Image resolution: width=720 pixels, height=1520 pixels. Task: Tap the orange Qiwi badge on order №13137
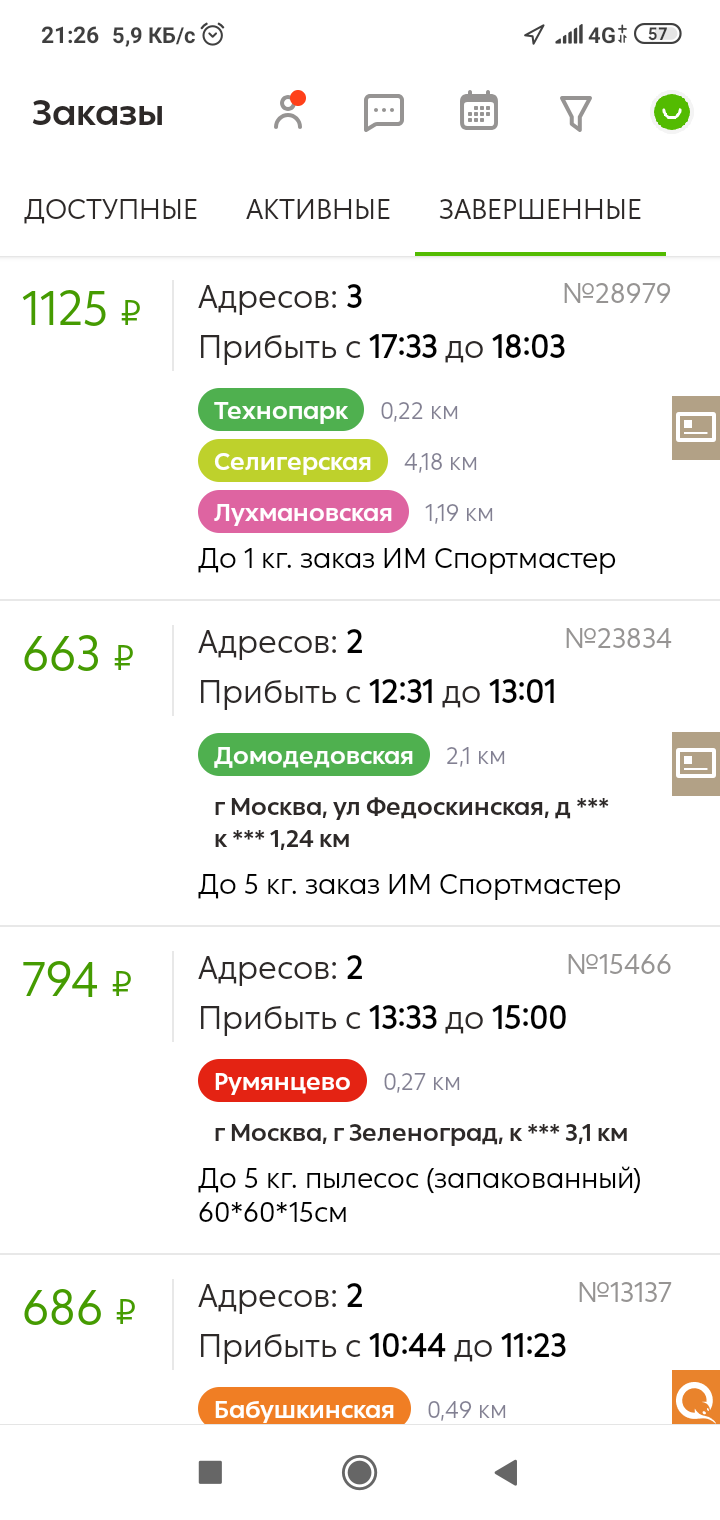coord(697,1398)
